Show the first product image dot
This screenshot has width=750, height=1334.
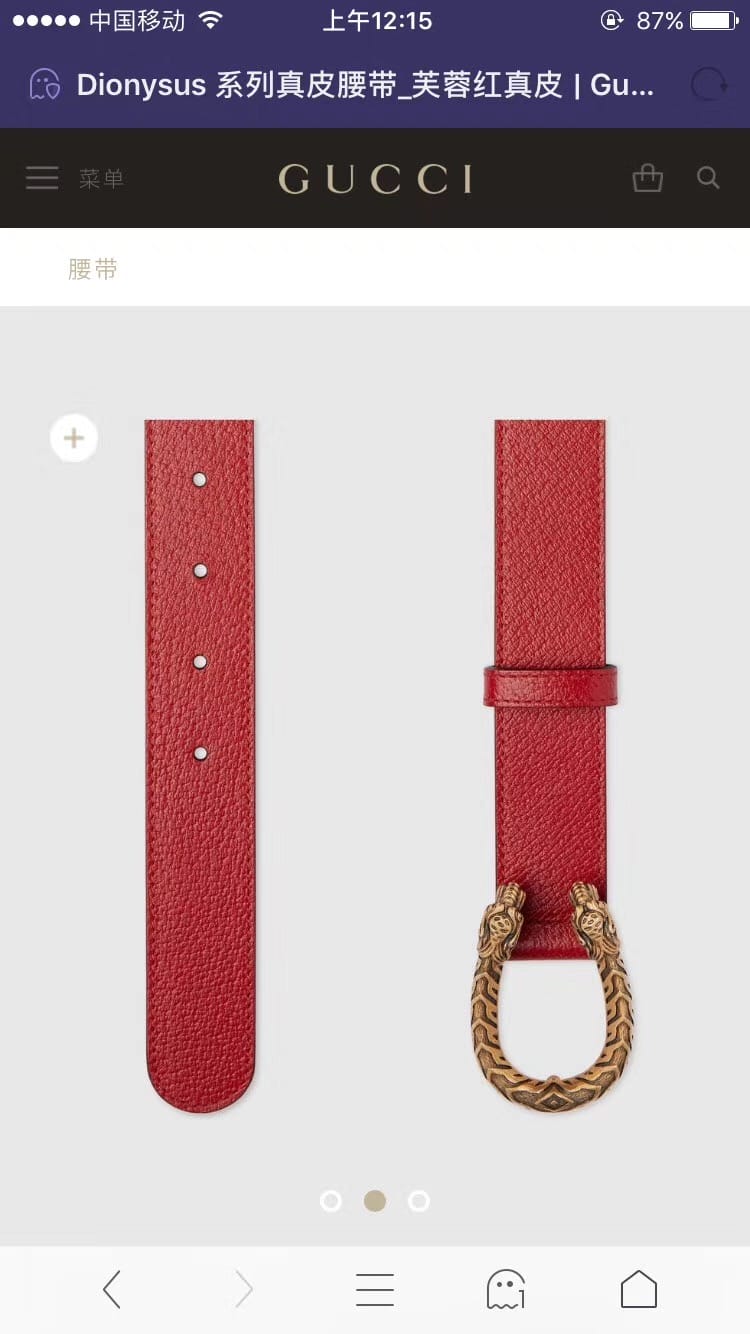tap(331, 1200)
